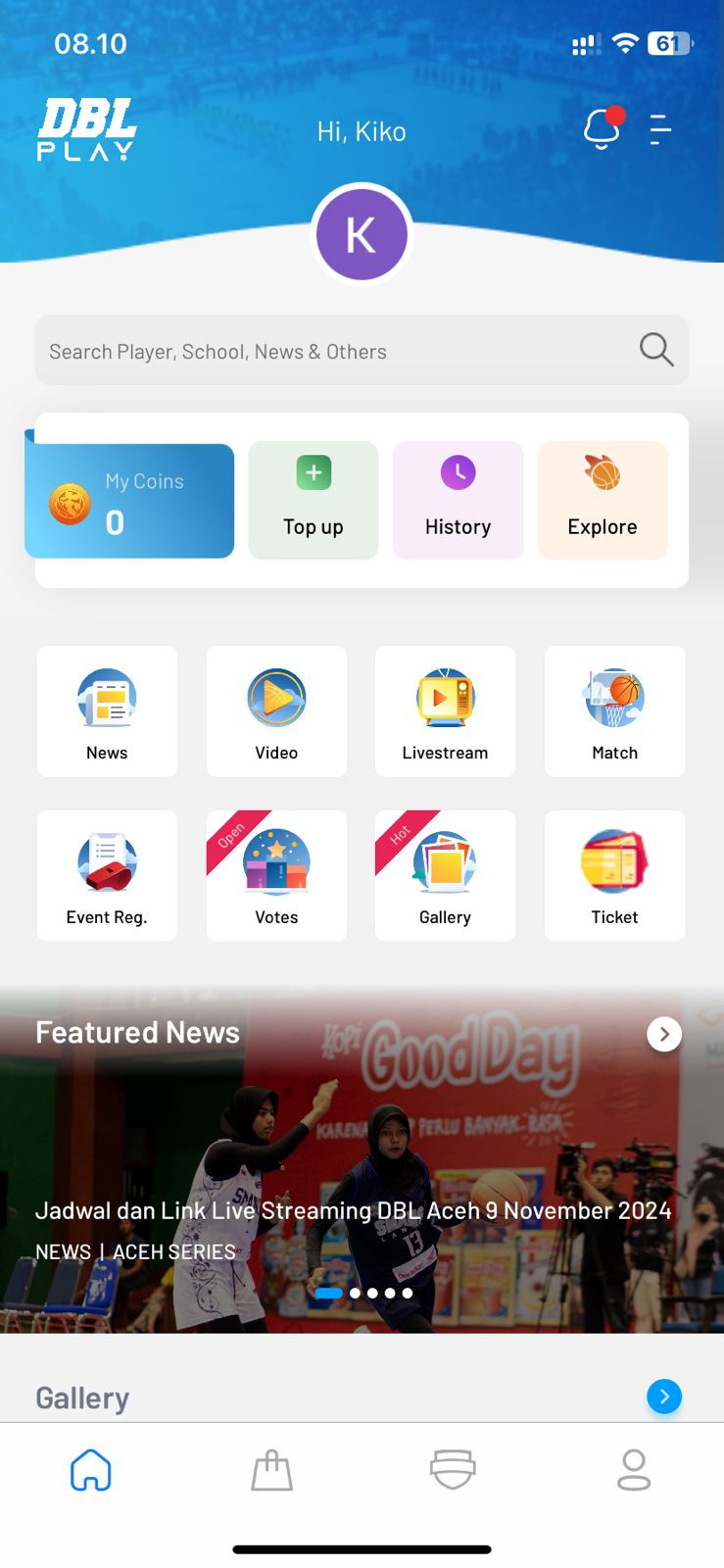Screen dimensions: 724x1568
Task: Open Livestream
Action: coord(445,711)
